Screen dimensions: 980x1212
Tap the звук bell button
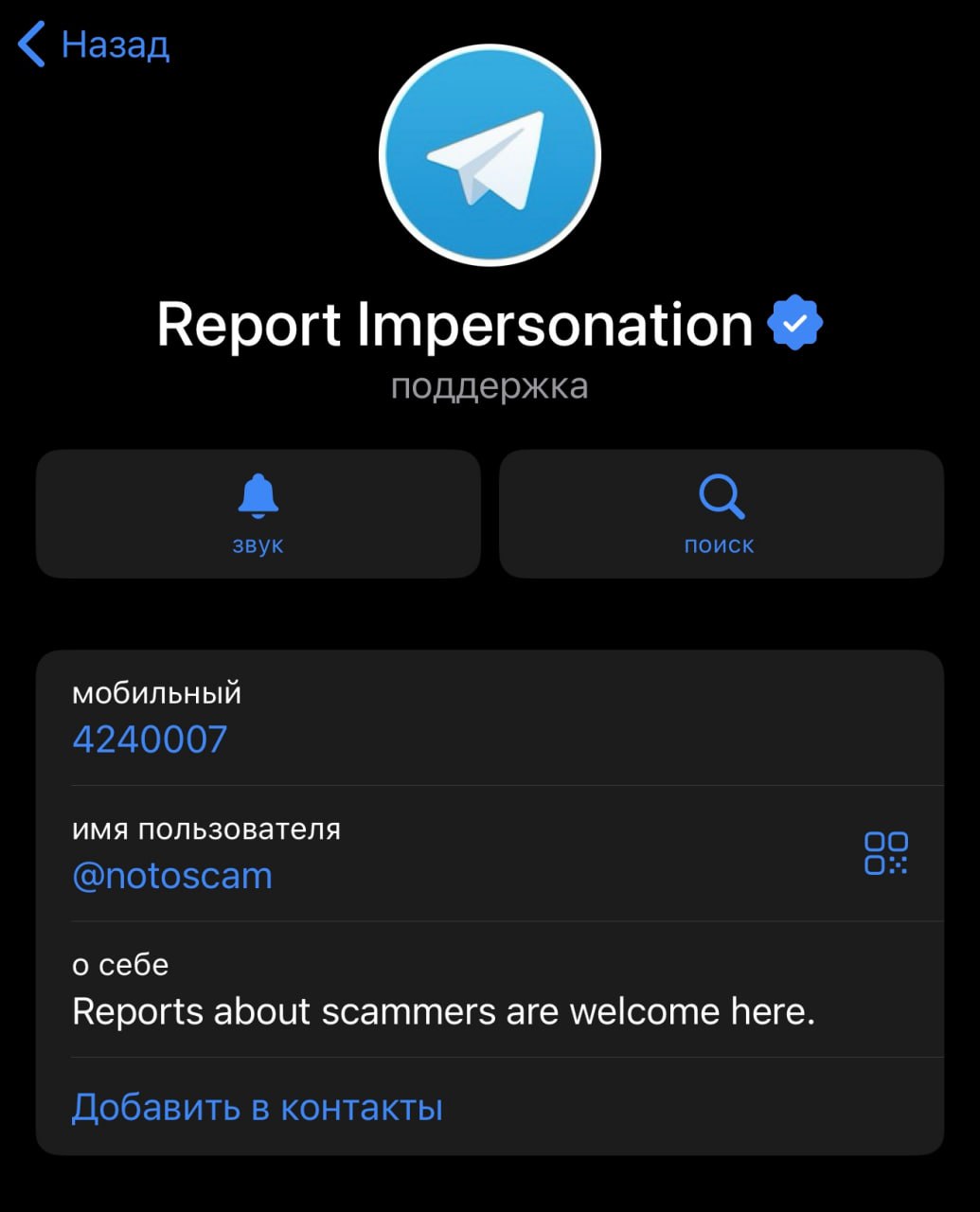coord(258,514)
